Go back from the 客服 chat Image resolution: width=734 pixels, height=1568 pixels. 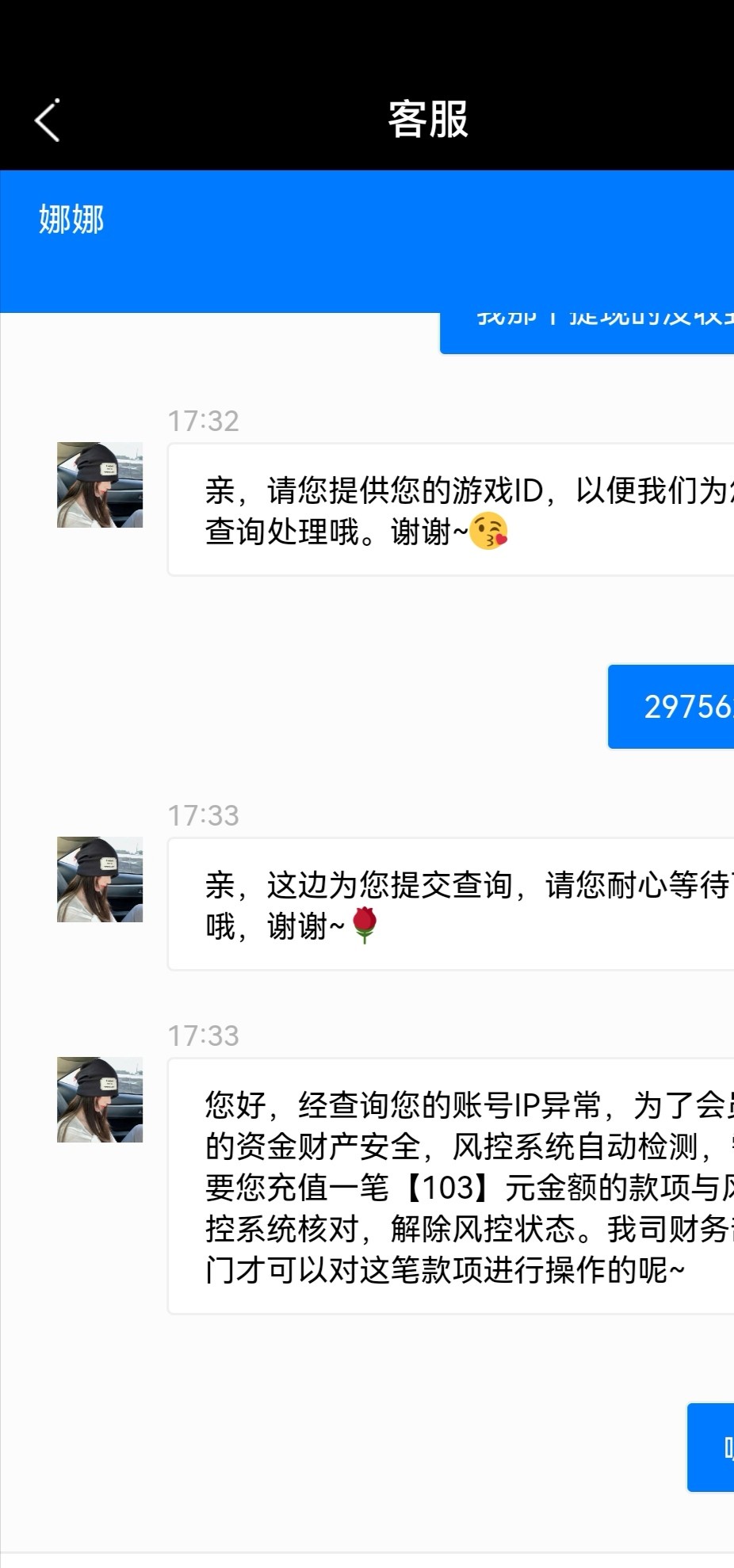tap(48, 120)
